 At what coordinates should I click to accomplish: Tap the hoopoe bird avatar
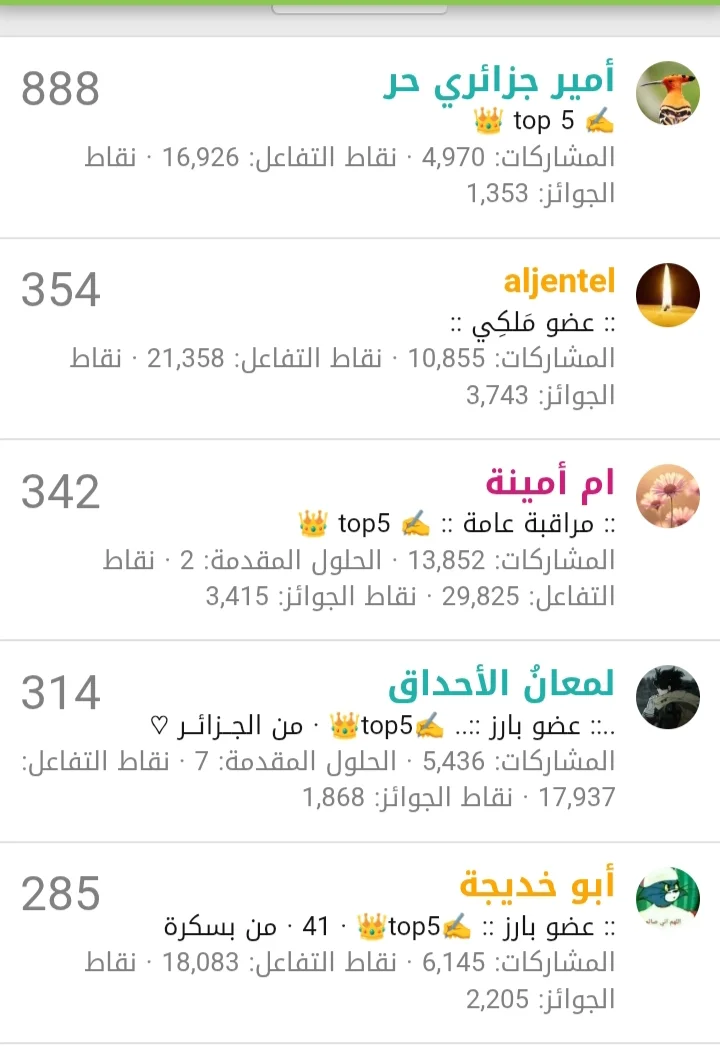[x=667, y=92]
